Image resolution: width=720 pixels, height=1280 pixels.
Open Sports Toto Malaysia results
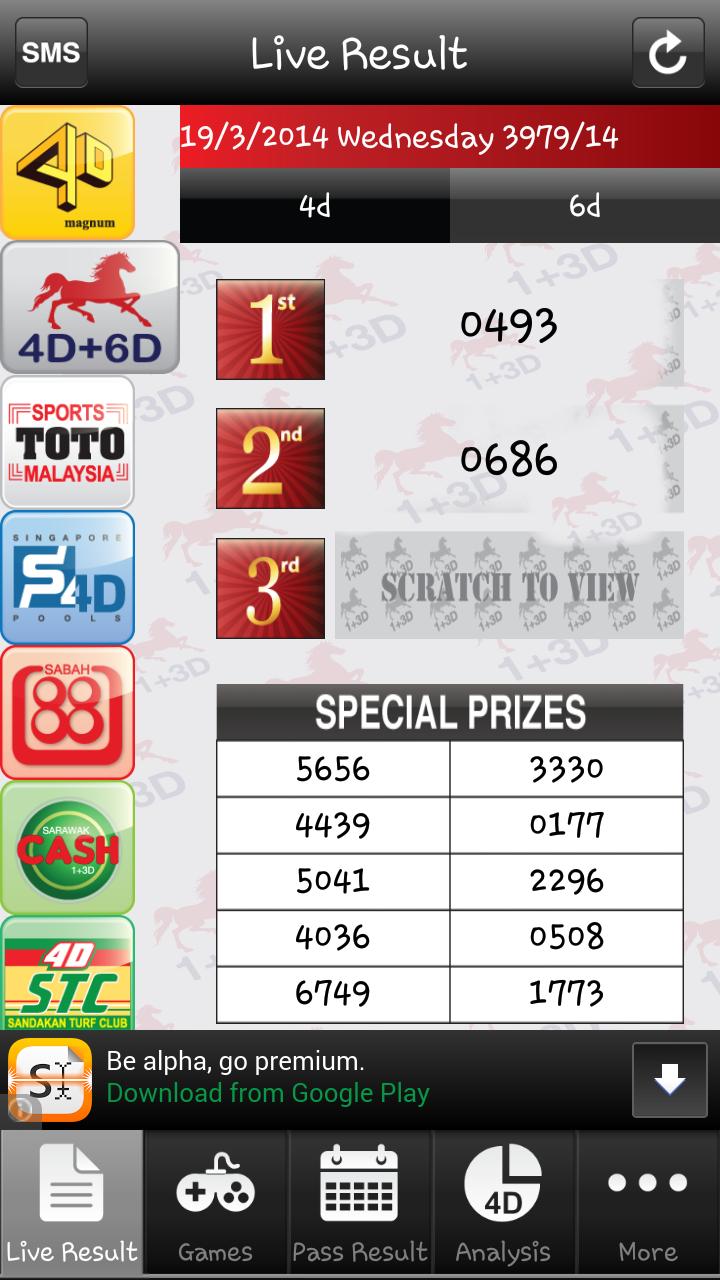[68, 442]
